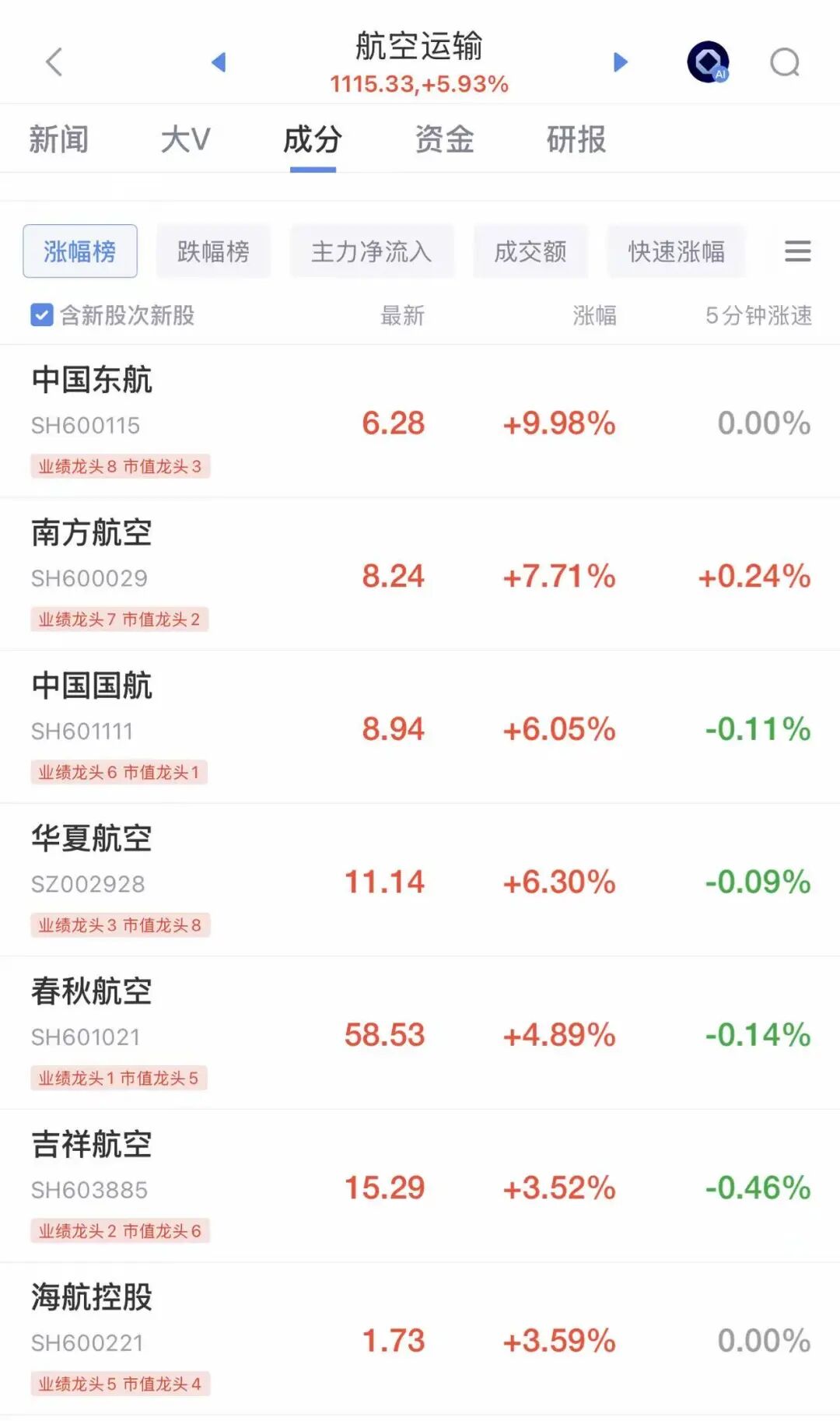Screen dimensions: 840x1421
Task: Open search from the magnifier icon
Action: (785, 62)
